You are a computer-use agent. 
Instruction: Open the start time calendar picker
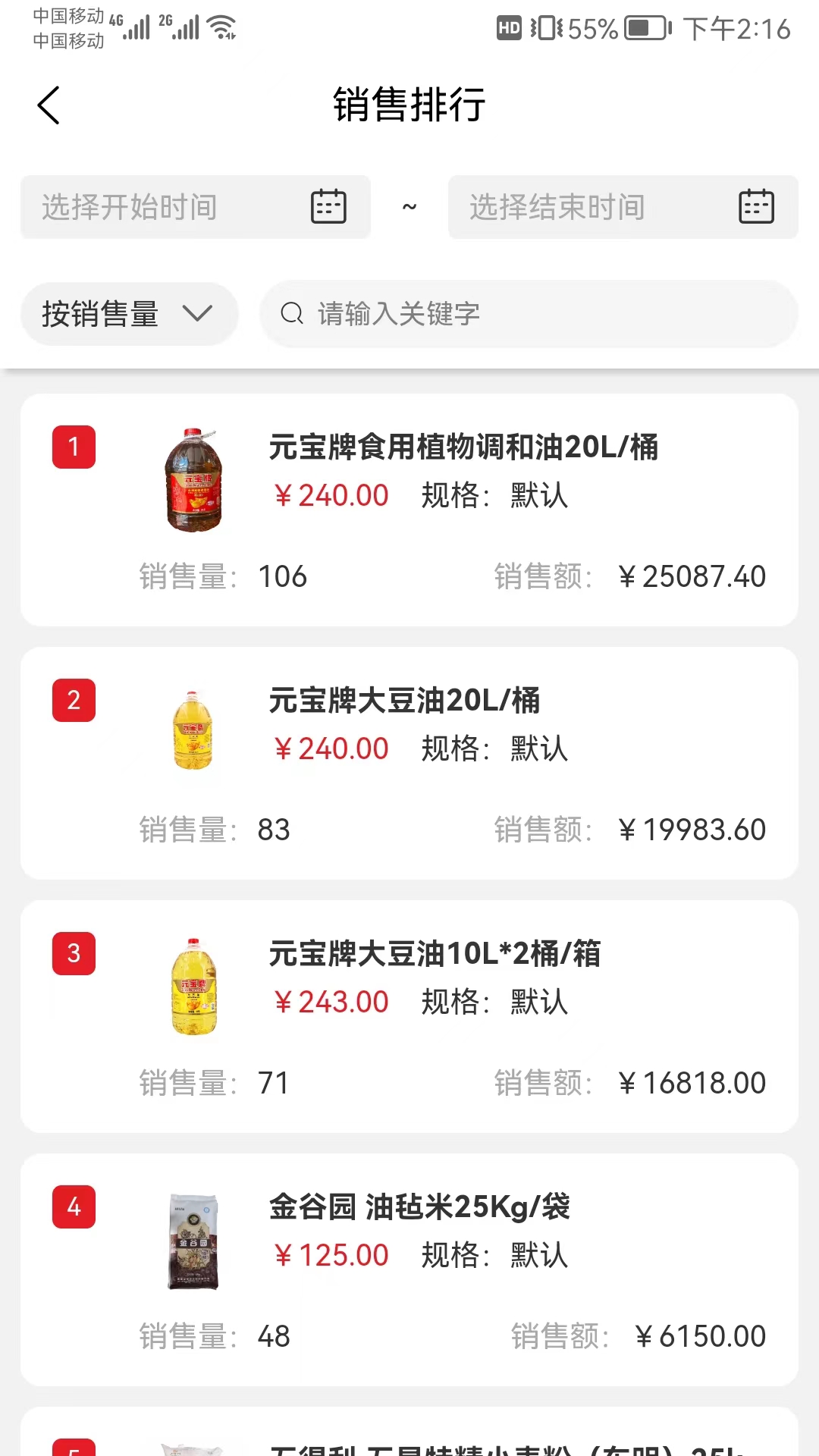(x=330, y=206)
